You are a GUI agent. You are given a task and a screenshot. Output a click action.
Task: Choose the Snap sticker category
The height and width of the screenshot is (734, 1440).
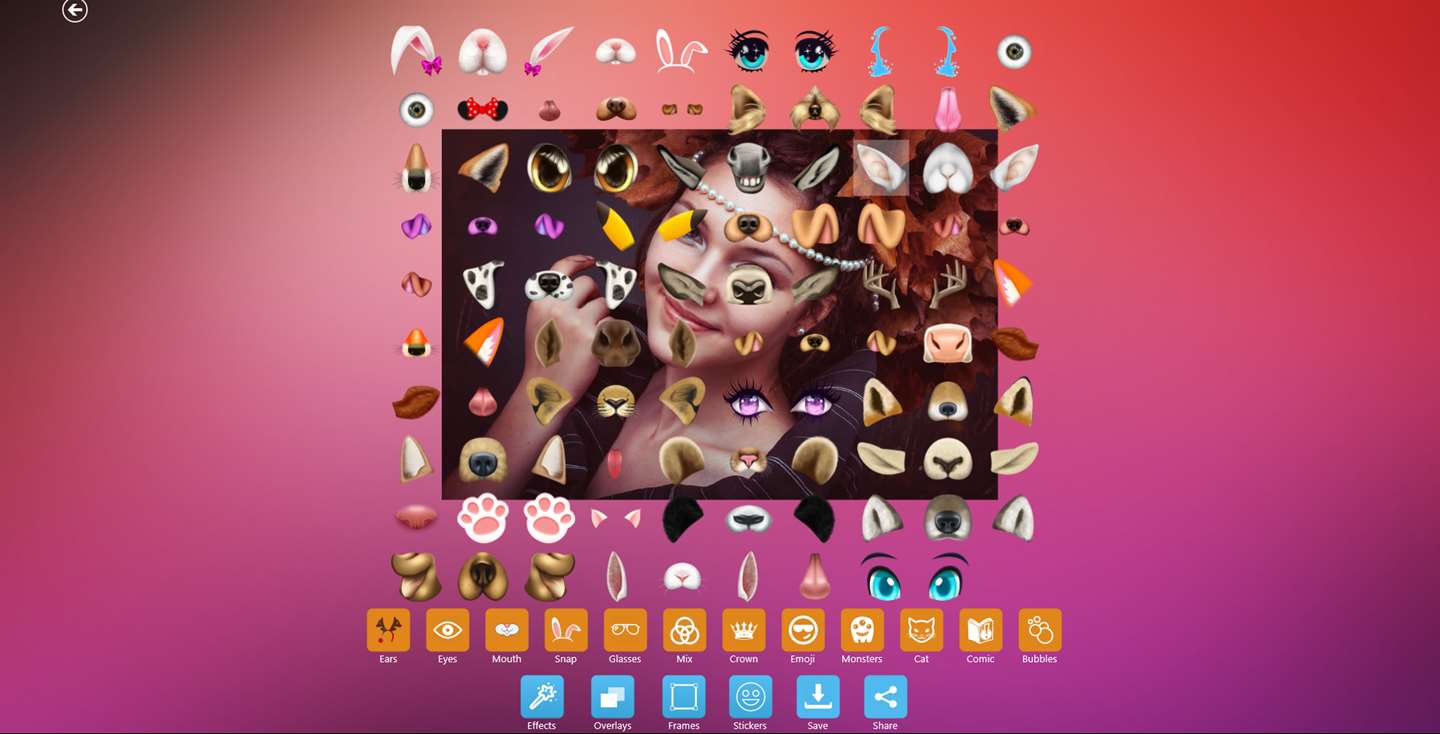[x=566, y=630]
